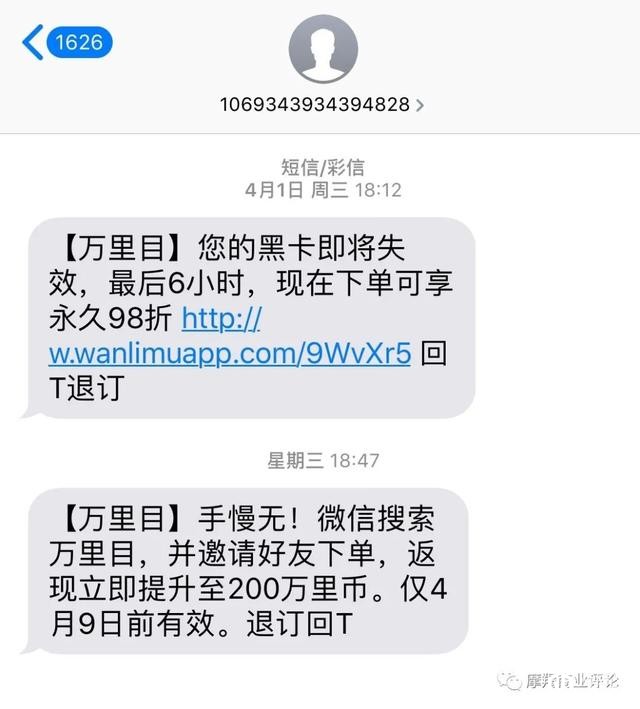Go back to the messages list
Screen dimensions: 640x709
click(x=65, y=43)
